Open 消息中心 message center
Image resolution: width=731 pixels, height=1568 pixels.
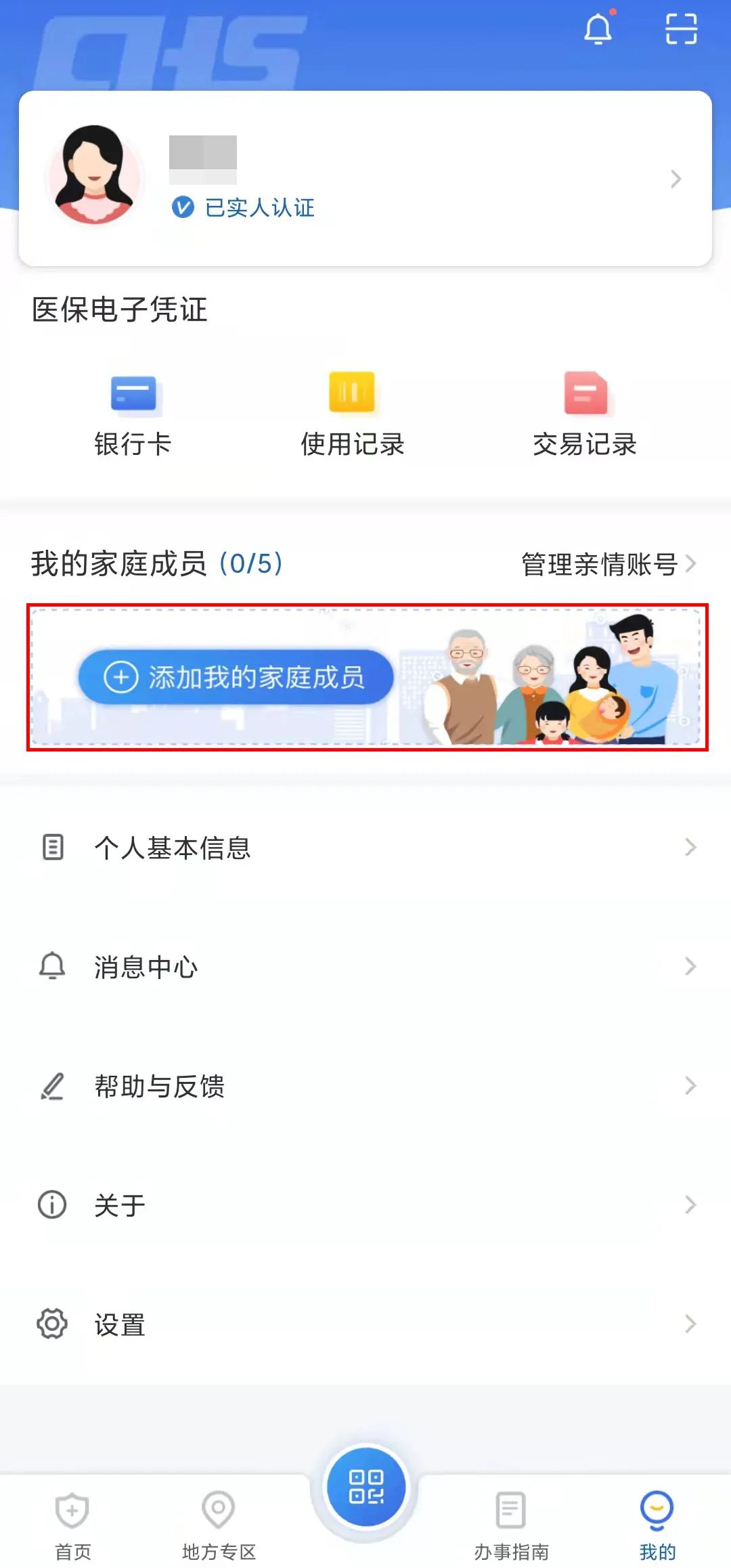(x=365, y=967)
